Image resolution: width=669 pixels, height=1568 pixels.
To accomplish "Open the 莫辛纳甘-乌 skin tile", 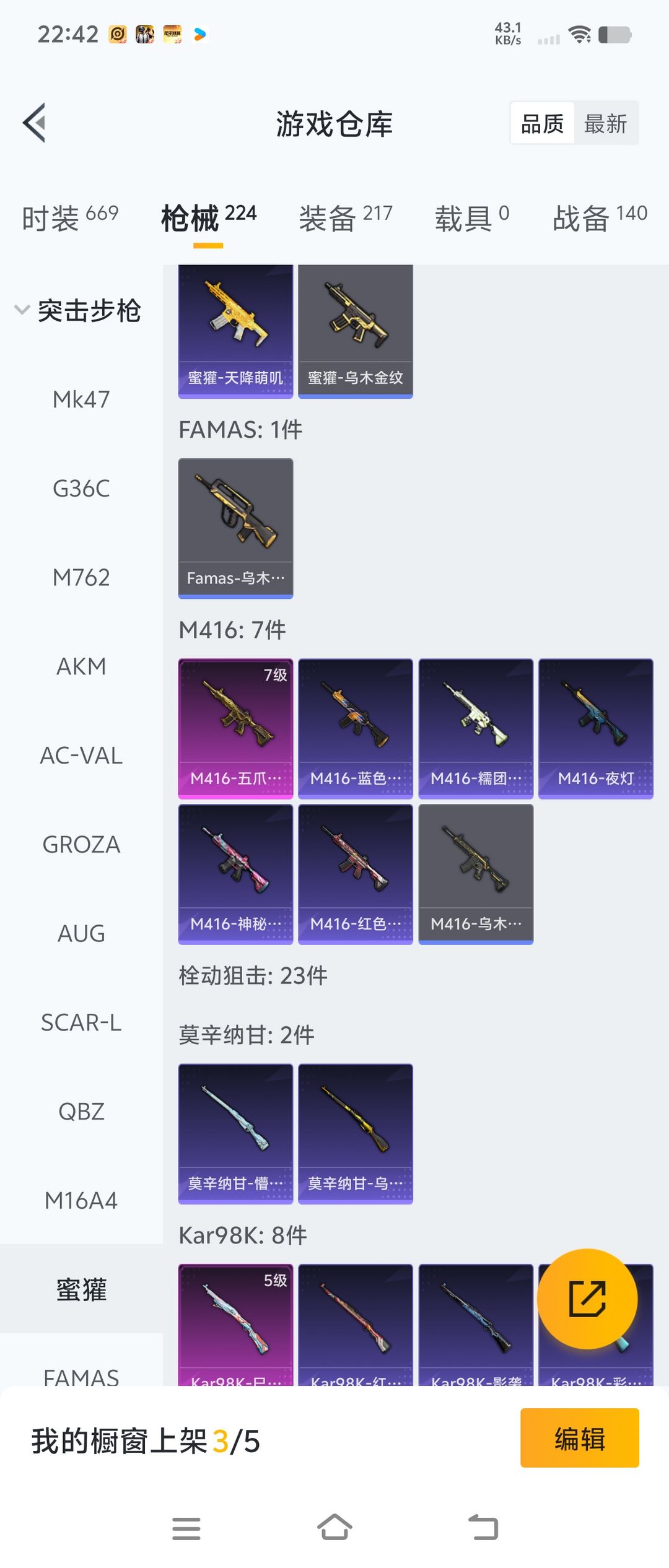I will [x=356, y=1134].
